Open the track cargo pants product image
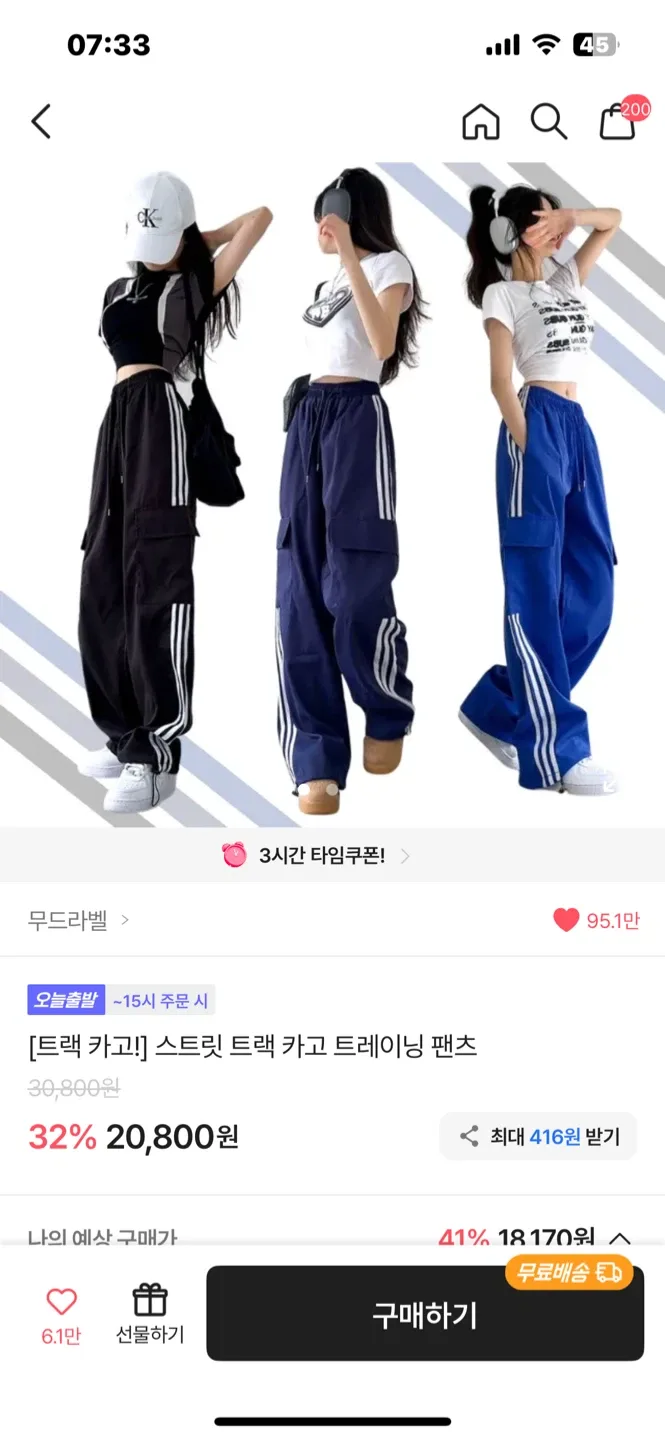 [x=332, y=495]
